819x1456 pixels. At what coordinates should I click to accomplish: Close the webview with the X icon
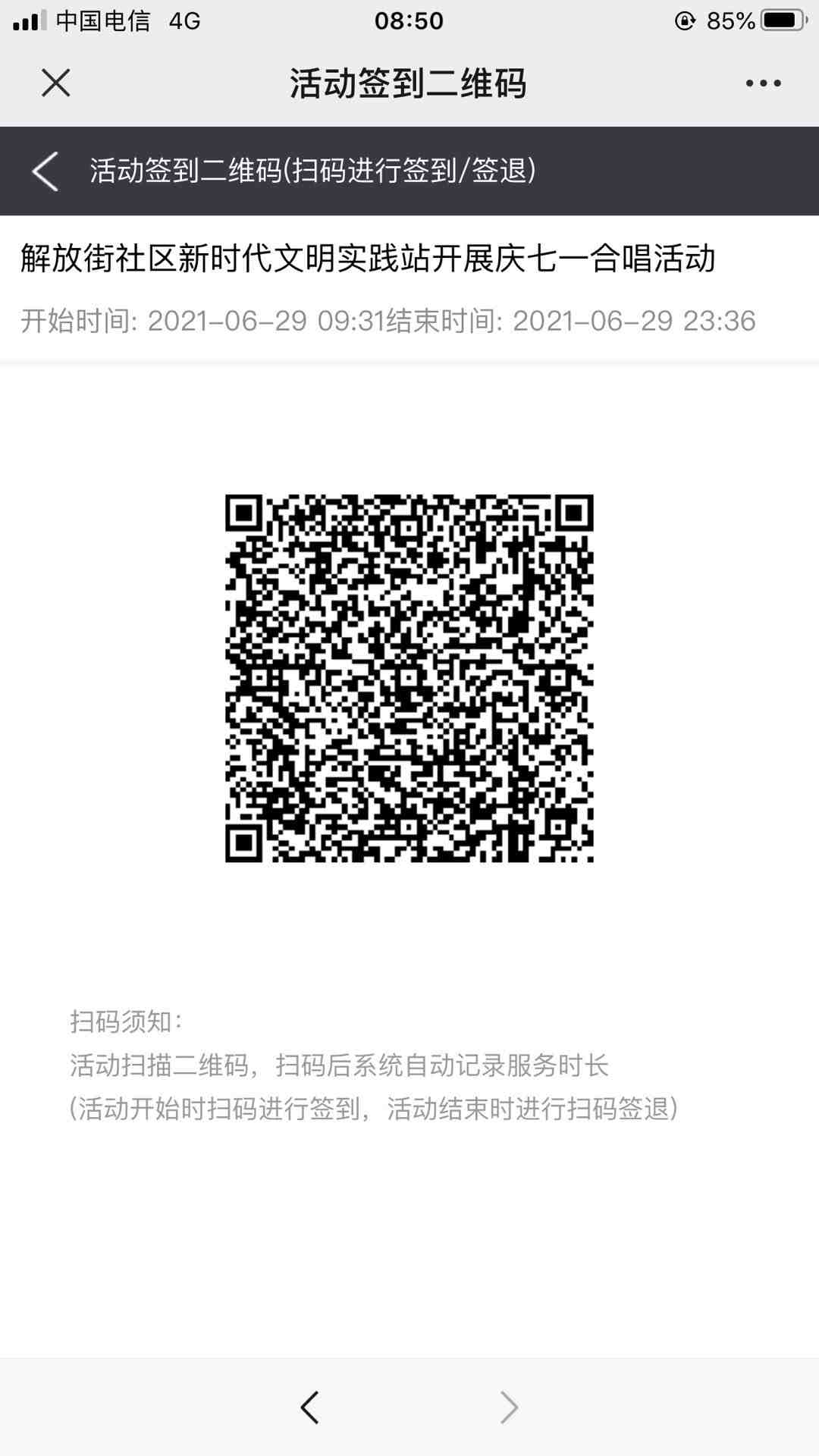point(55,83)
